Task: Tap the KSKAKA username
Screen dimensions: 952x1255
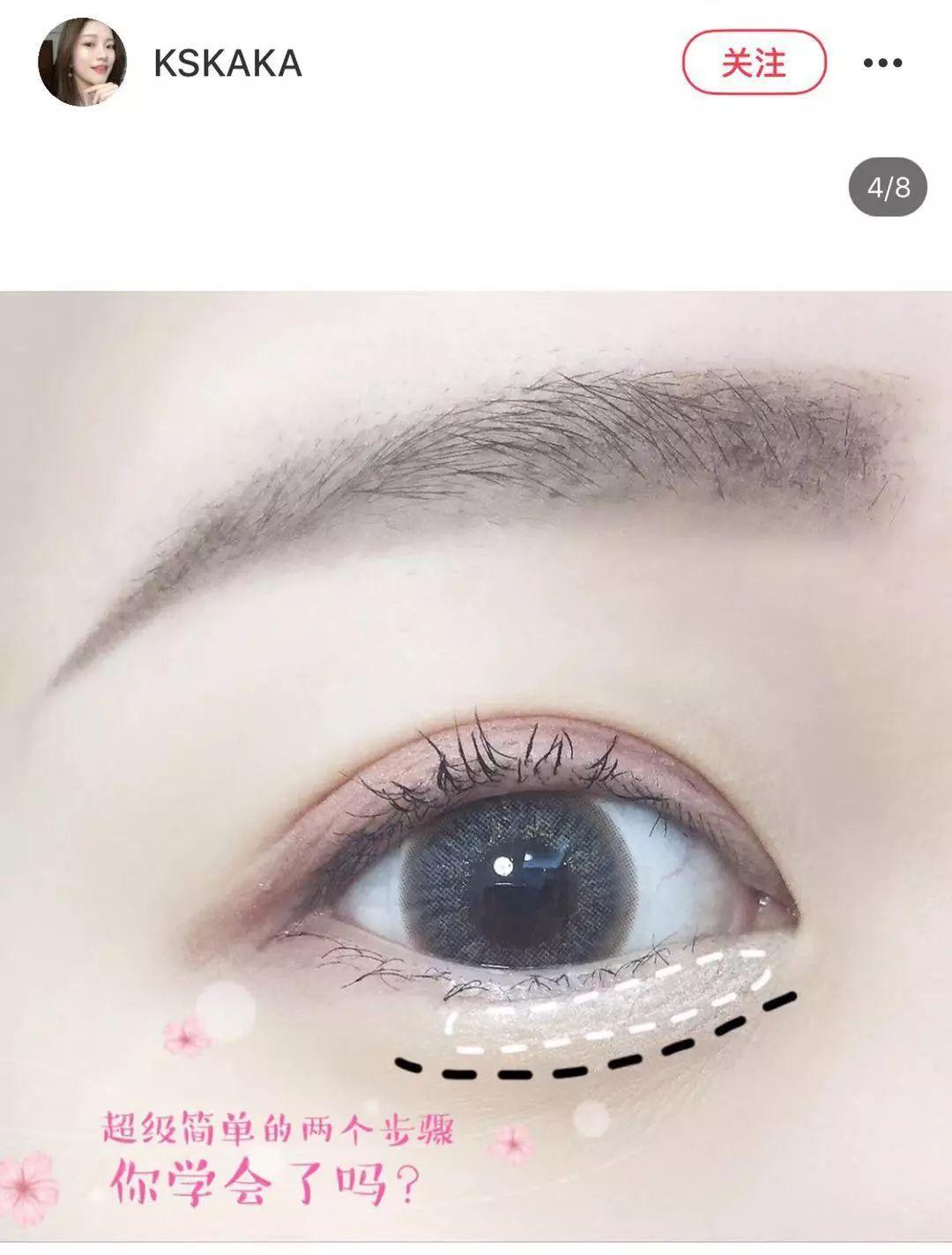Action: pos(227,63)
